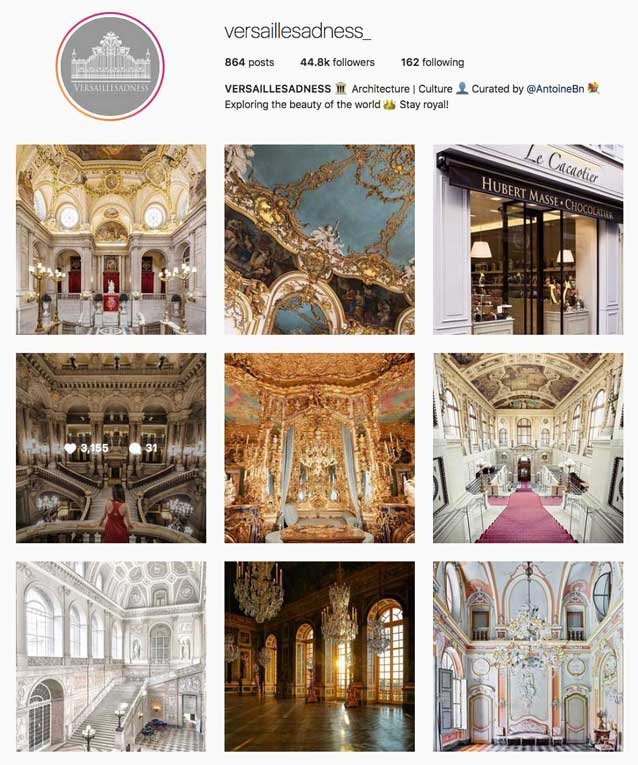
Task: Open the white marble staircase post
Action: (111, 655)
